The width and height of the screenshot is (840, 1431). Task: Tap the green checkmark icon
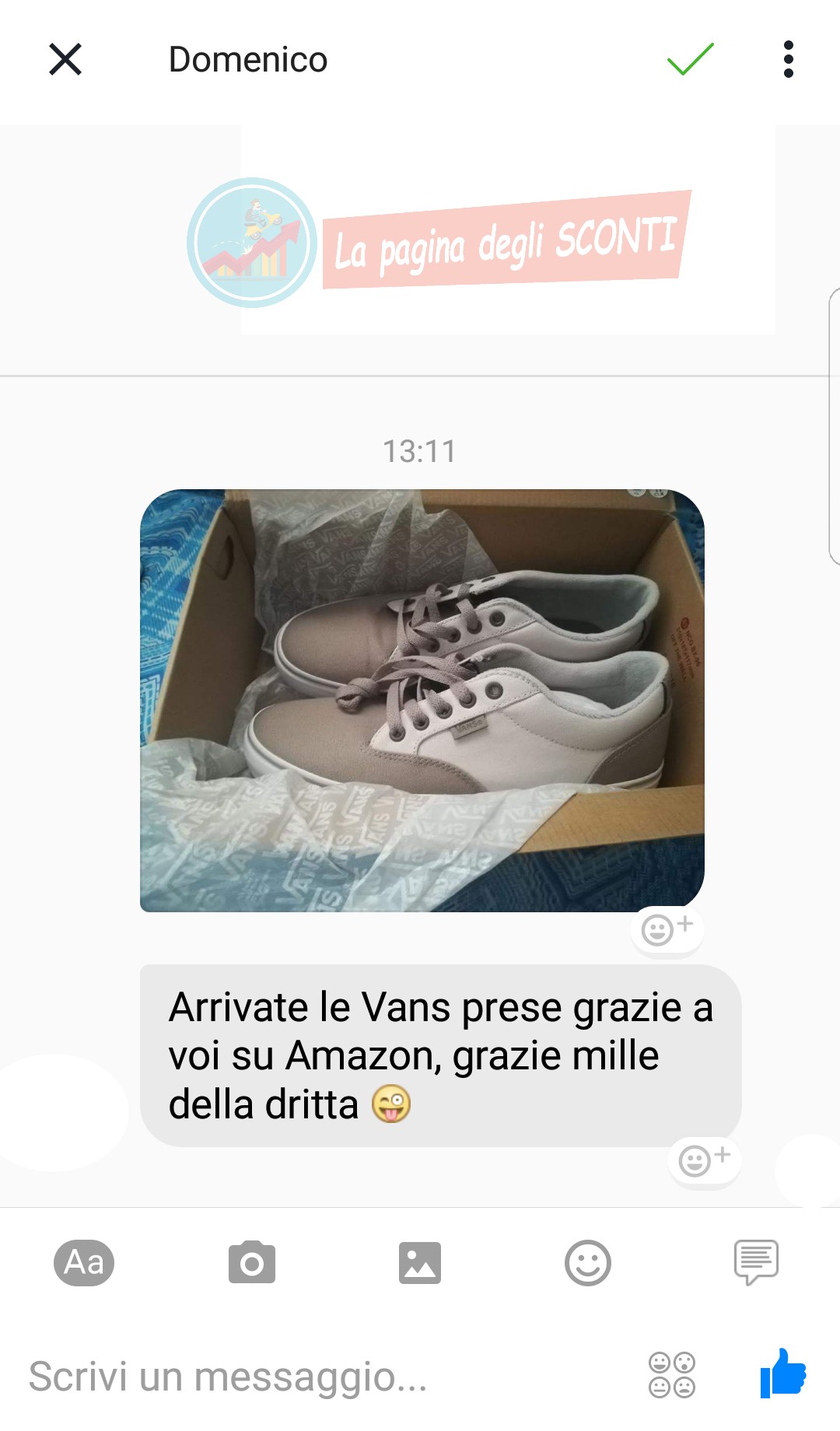pyautogui.click(x=690, y=59)
